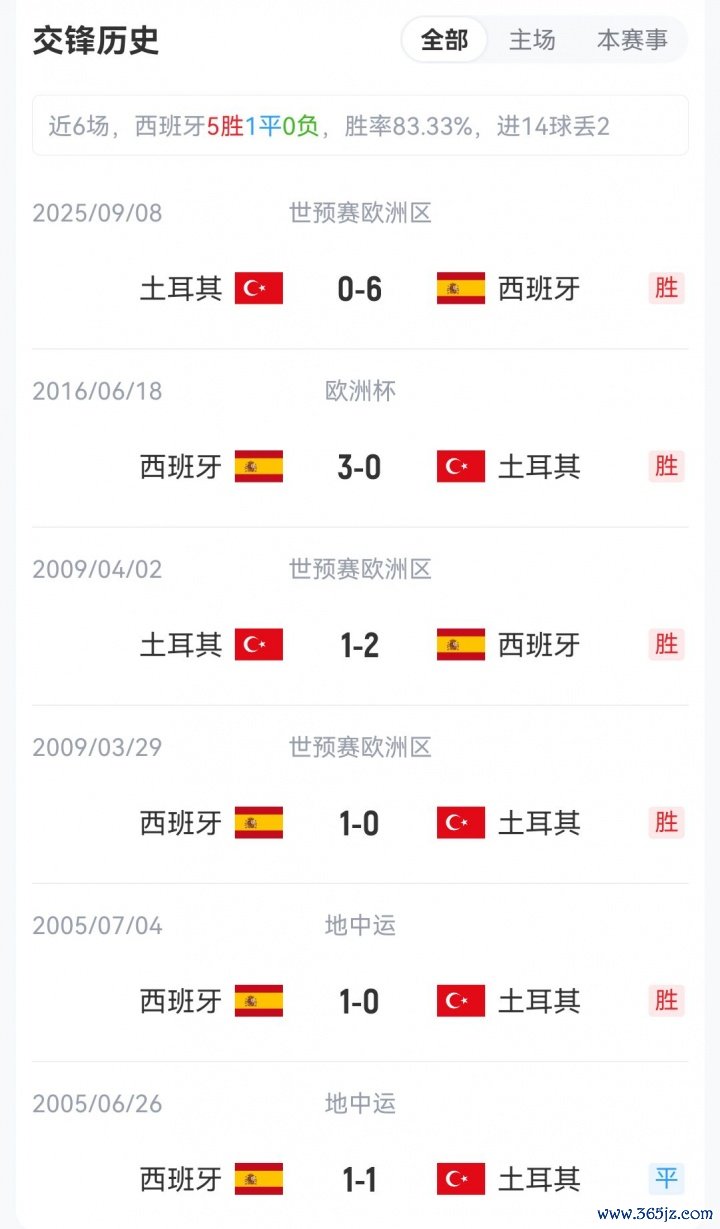Image resolution: width=720 pixels, height=1229 pixels.
Task: Open the 2005/06/26 地中运 1-1 draw
Action: tap(360, 1179)
